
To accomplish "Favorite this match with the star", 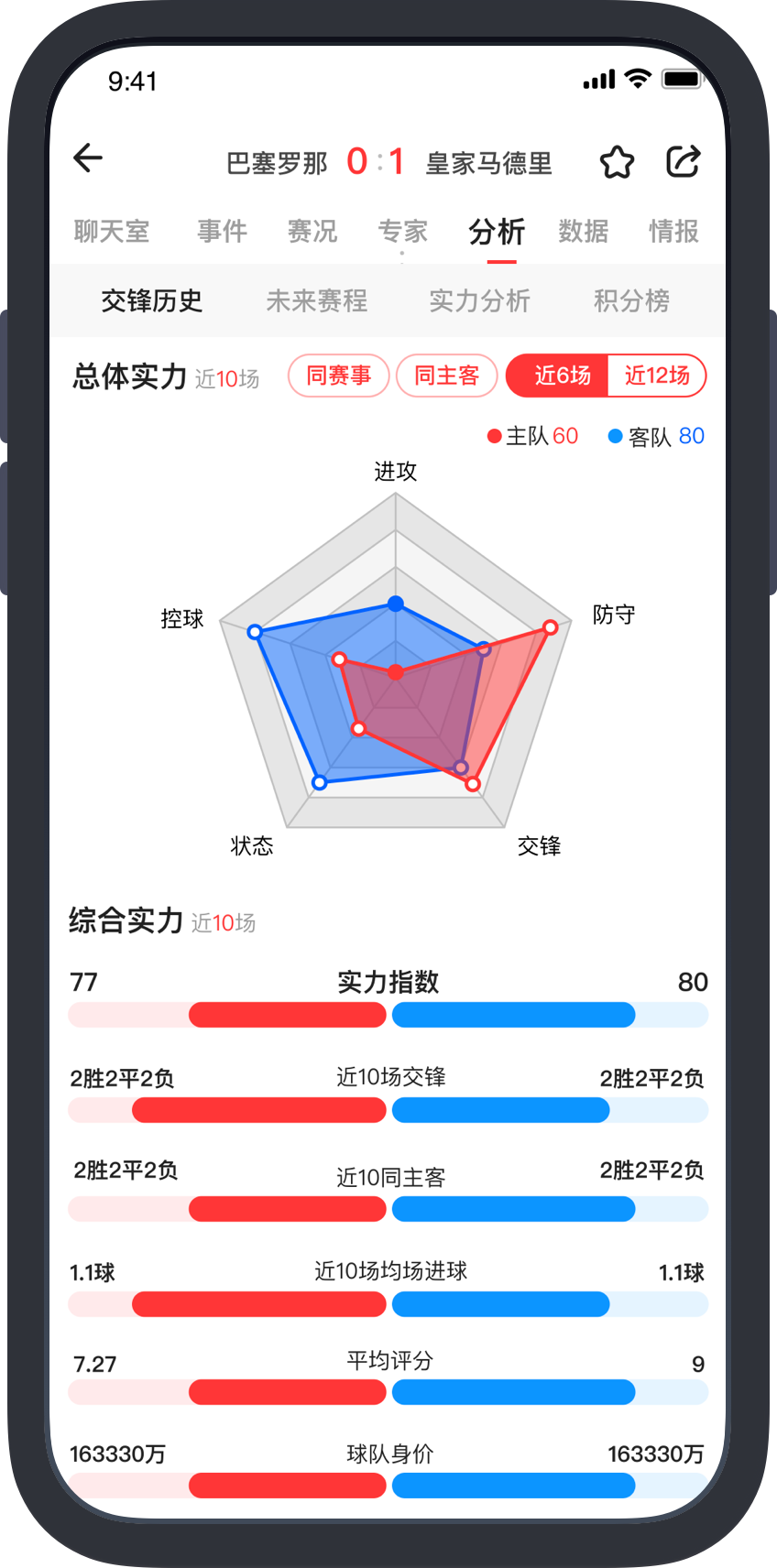I will click(617, 162).
